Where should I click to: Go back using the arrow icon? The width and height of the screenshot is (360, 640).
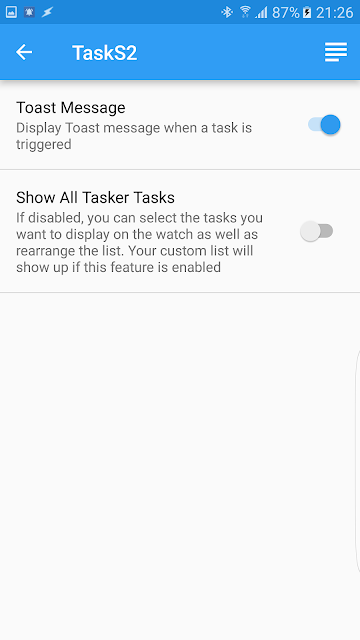pyautogui.click(x=24, y=52)
